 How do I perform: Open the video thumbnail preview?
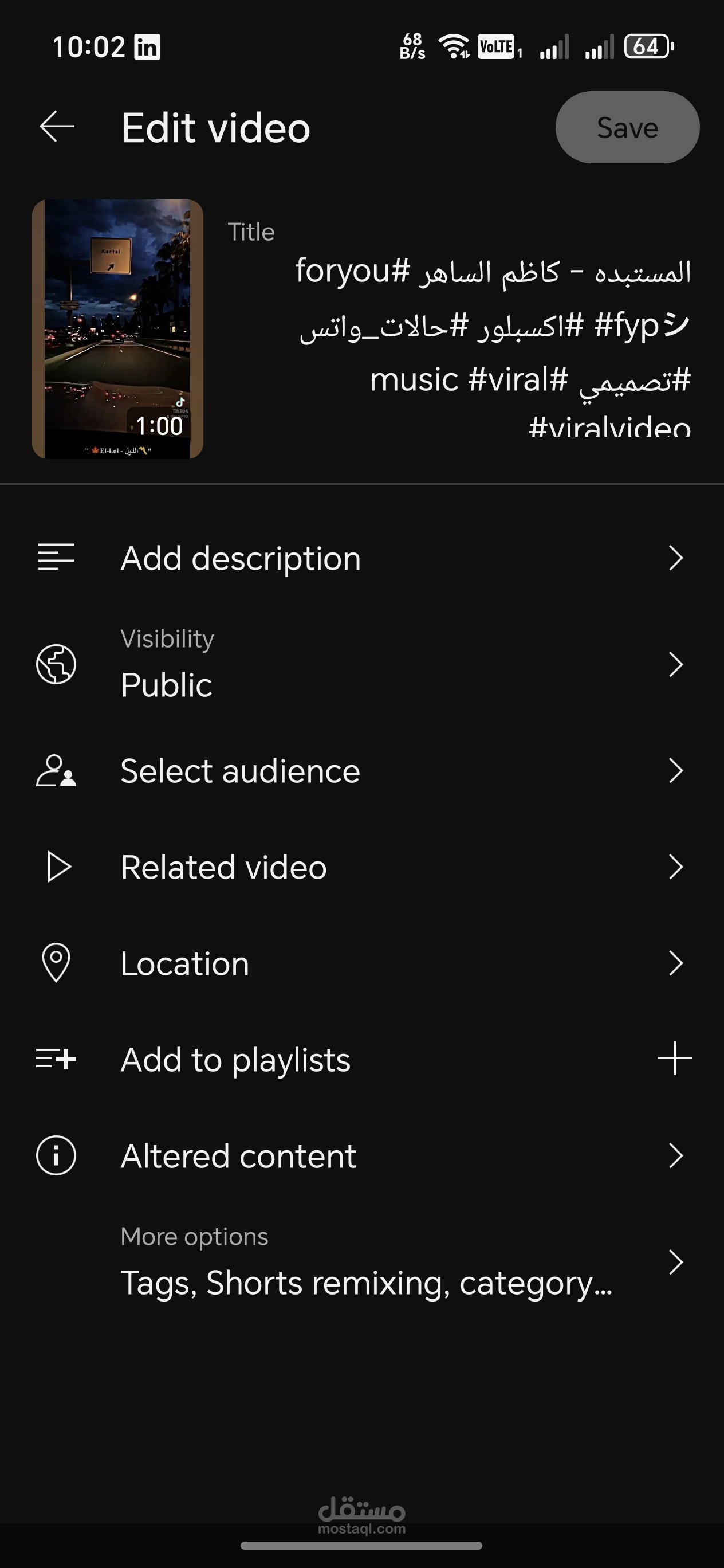tap(117, 329)
